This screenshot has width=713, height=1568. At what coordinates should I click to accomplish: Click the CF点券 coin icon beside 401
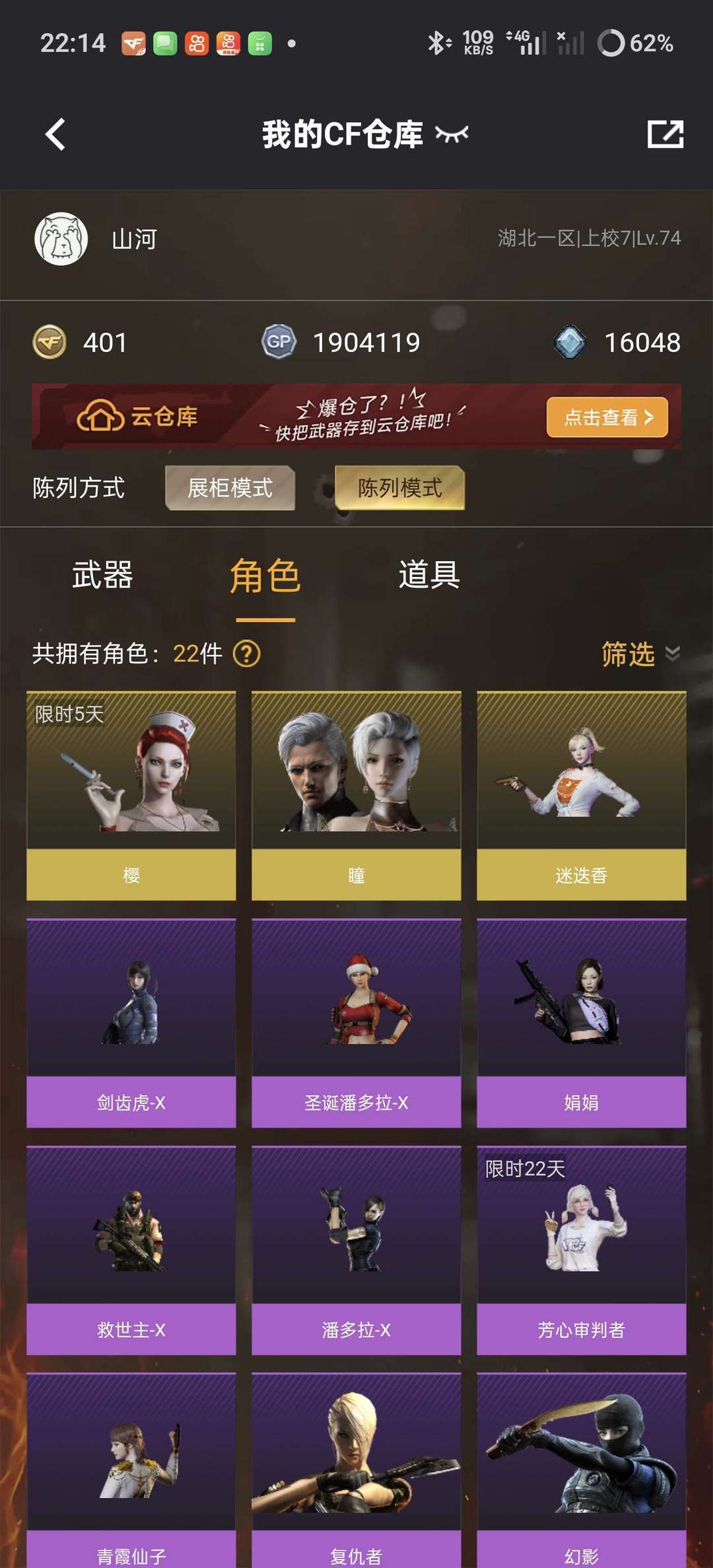point(50,343)
